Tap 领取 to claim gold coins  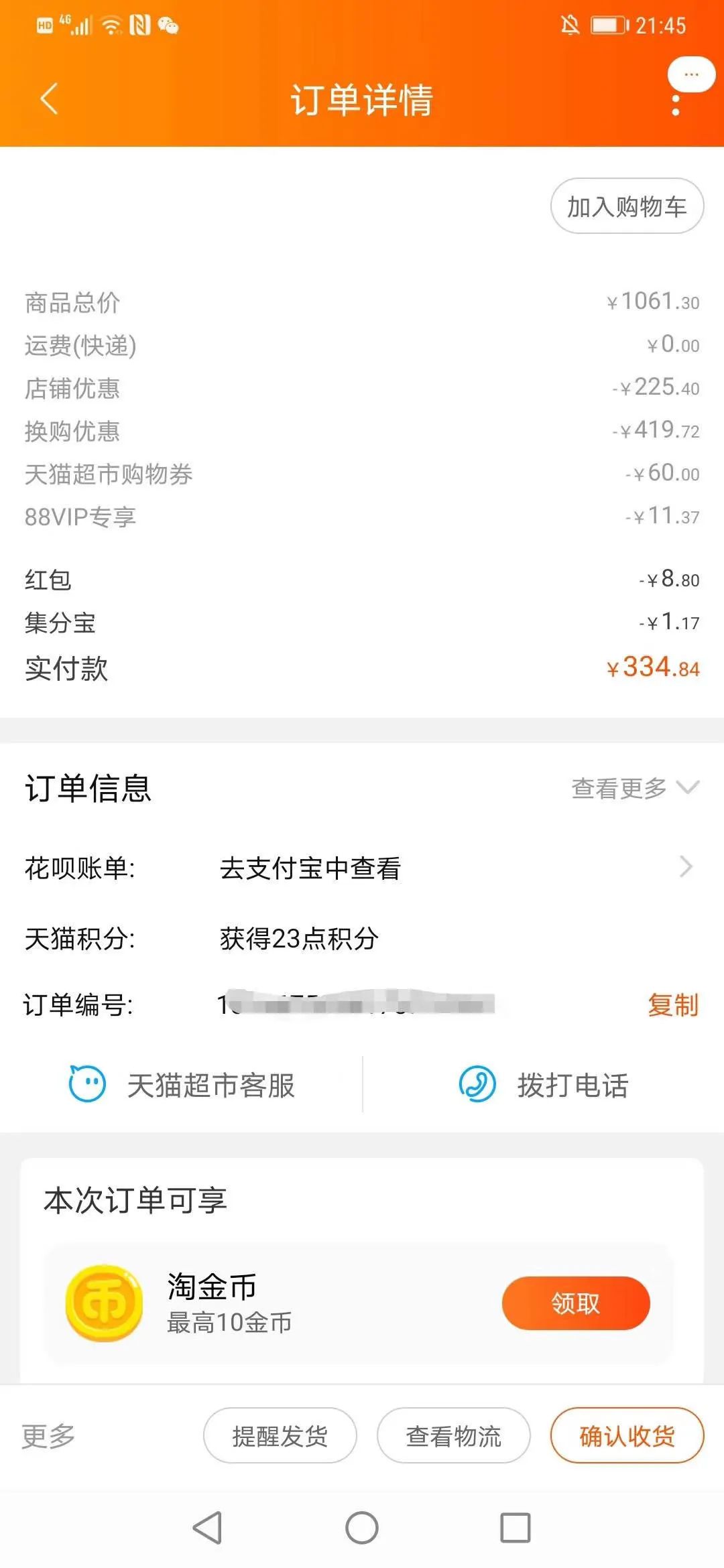[x=575, y=1303]
